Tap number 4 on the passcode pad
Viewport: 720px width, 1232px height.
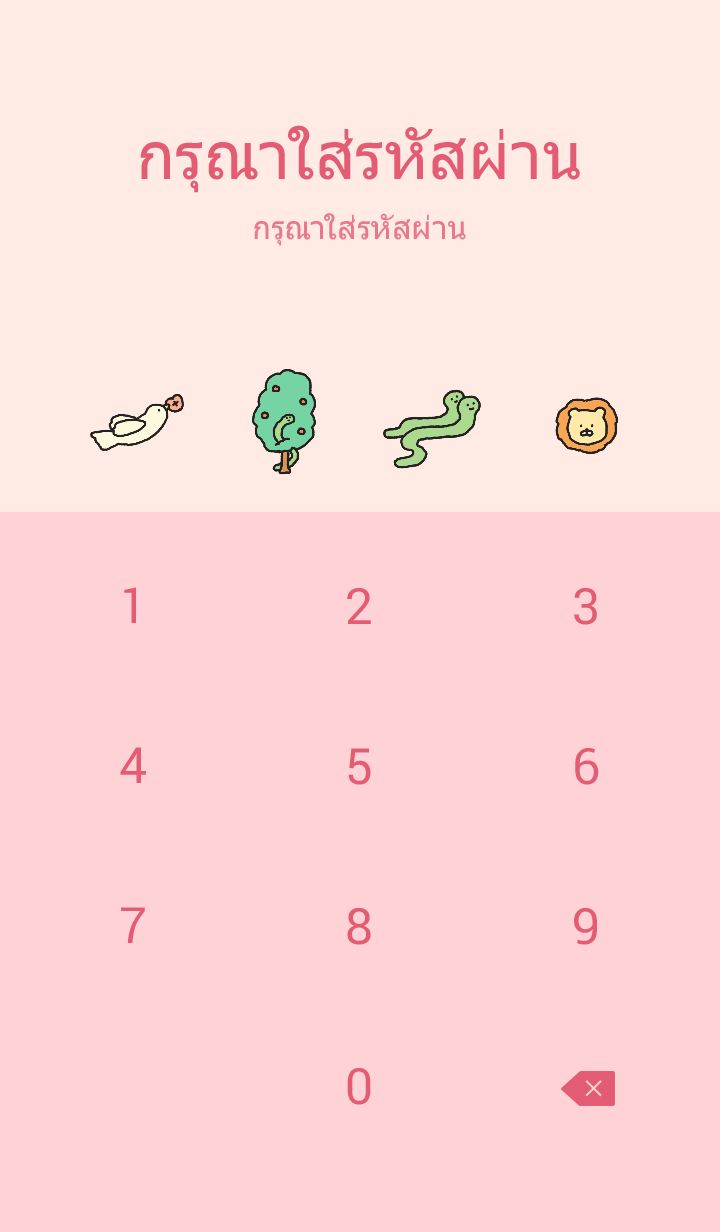132,767
